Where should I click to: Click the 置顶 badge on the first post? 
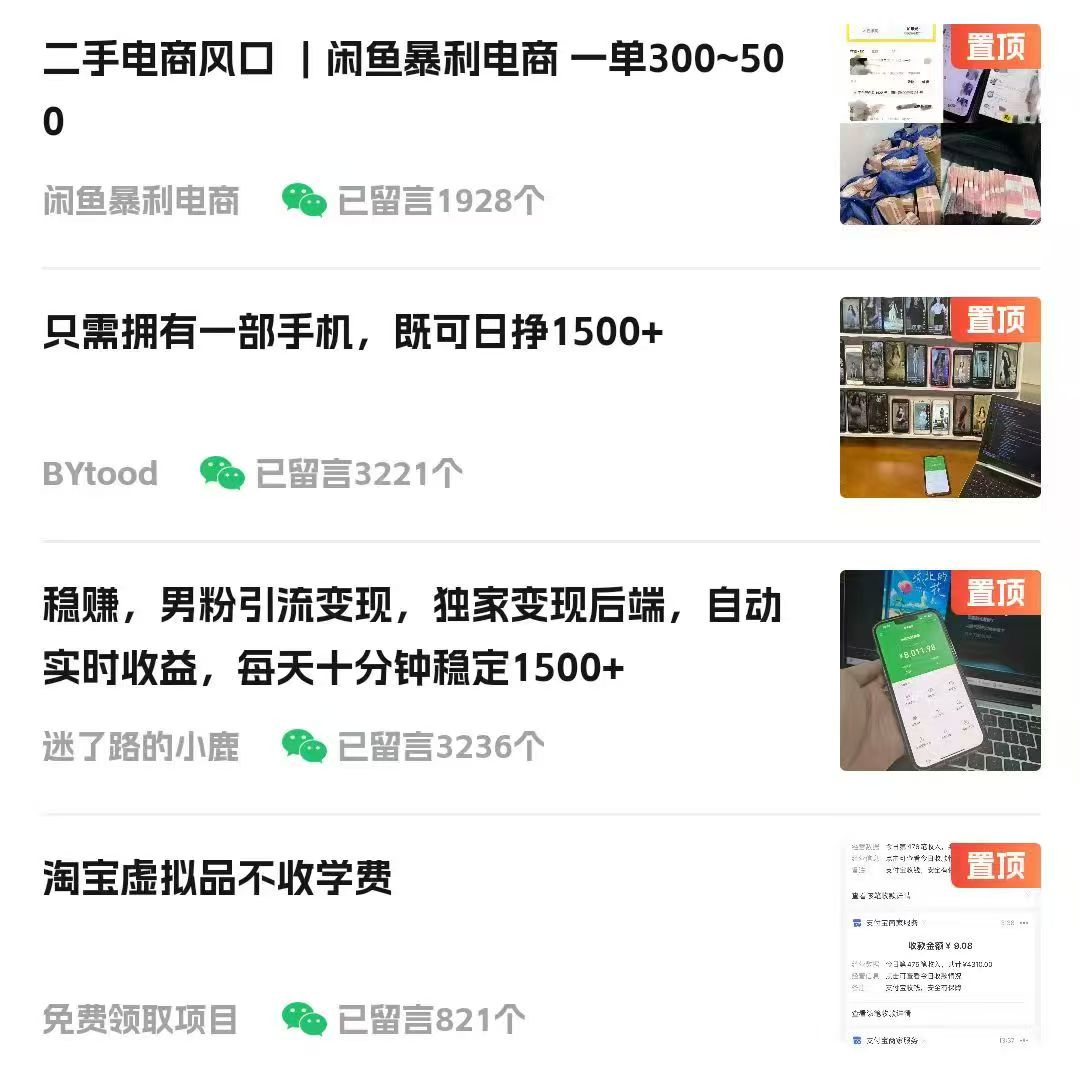point(996,47)
